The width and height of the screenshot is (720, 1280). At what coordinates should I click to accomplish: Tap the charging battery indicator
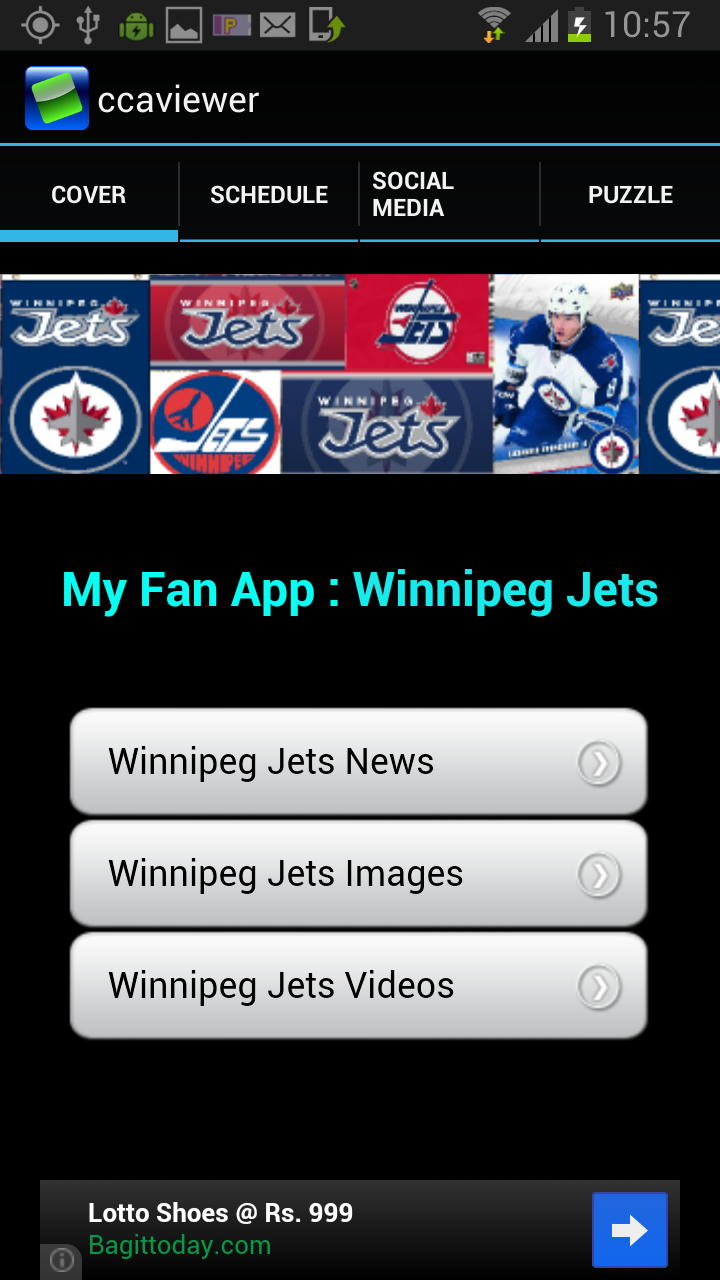580,24
